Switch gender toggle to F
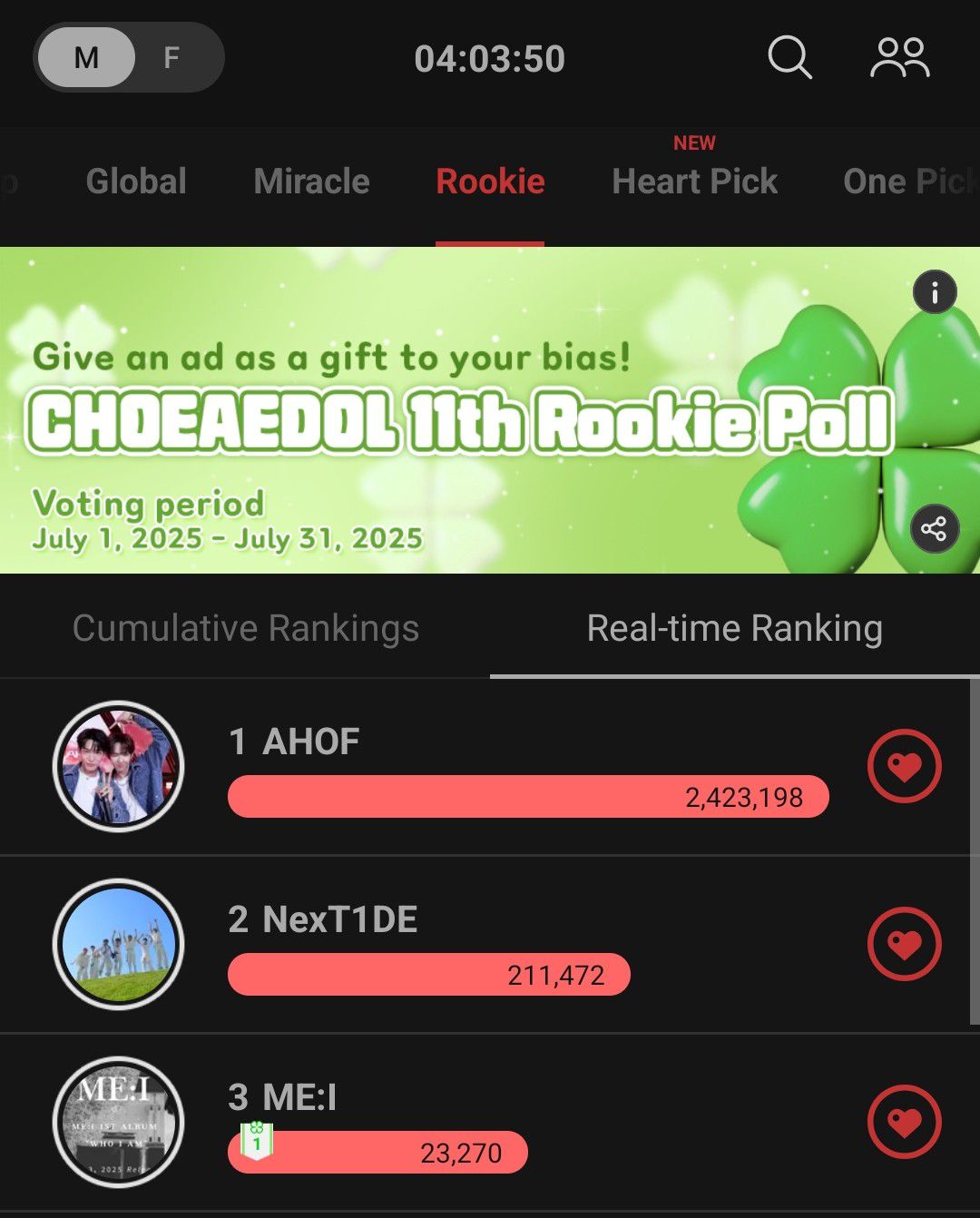 (172, 58)
